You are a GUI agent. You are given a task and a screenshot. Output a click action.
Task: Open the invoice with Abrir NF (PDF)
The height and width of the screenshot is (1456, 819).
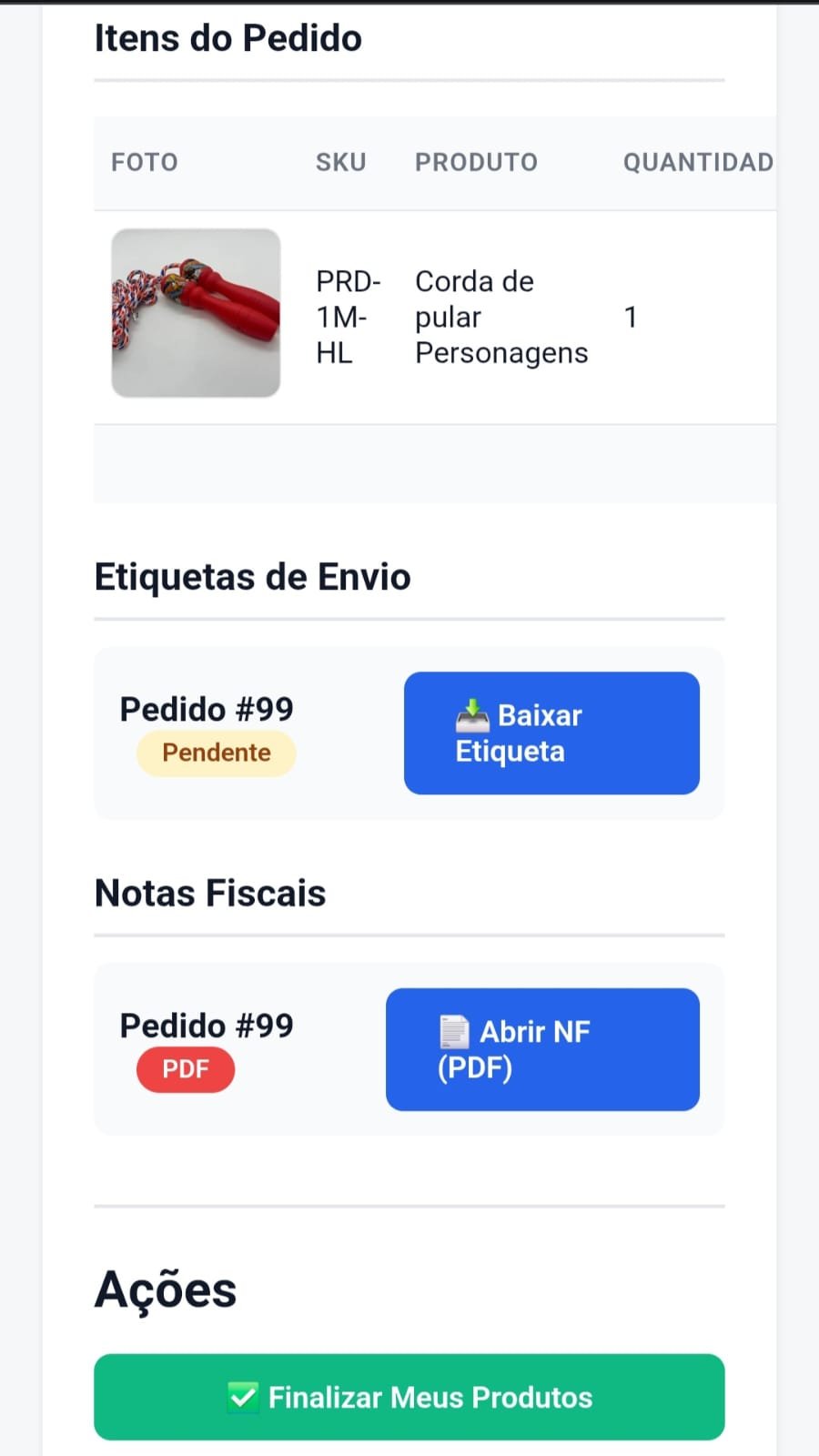click(x=541, y=1048)
